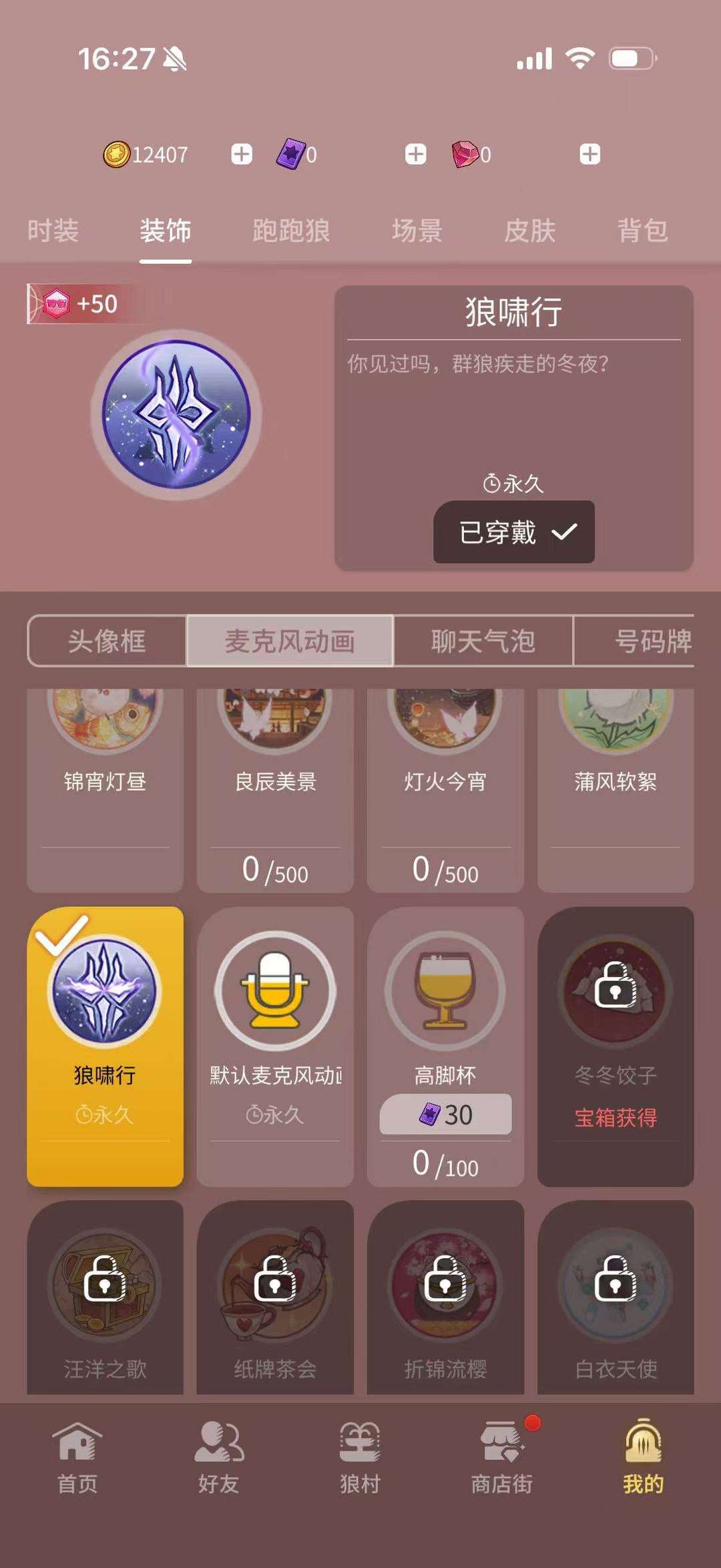
Task: Open the 场景 tab
Action: point(417,231)
